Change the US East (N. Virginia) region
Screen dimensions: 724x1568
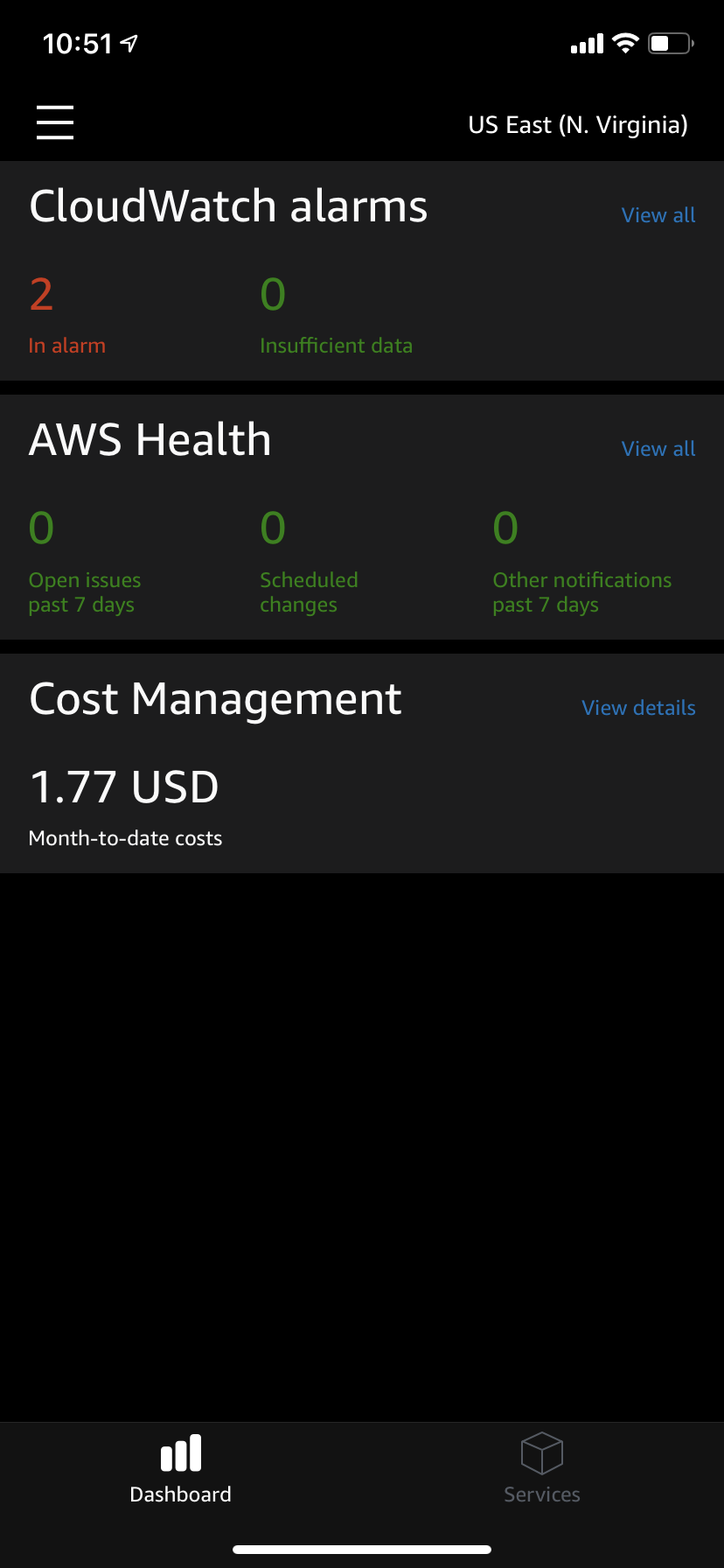coord(577,125)
